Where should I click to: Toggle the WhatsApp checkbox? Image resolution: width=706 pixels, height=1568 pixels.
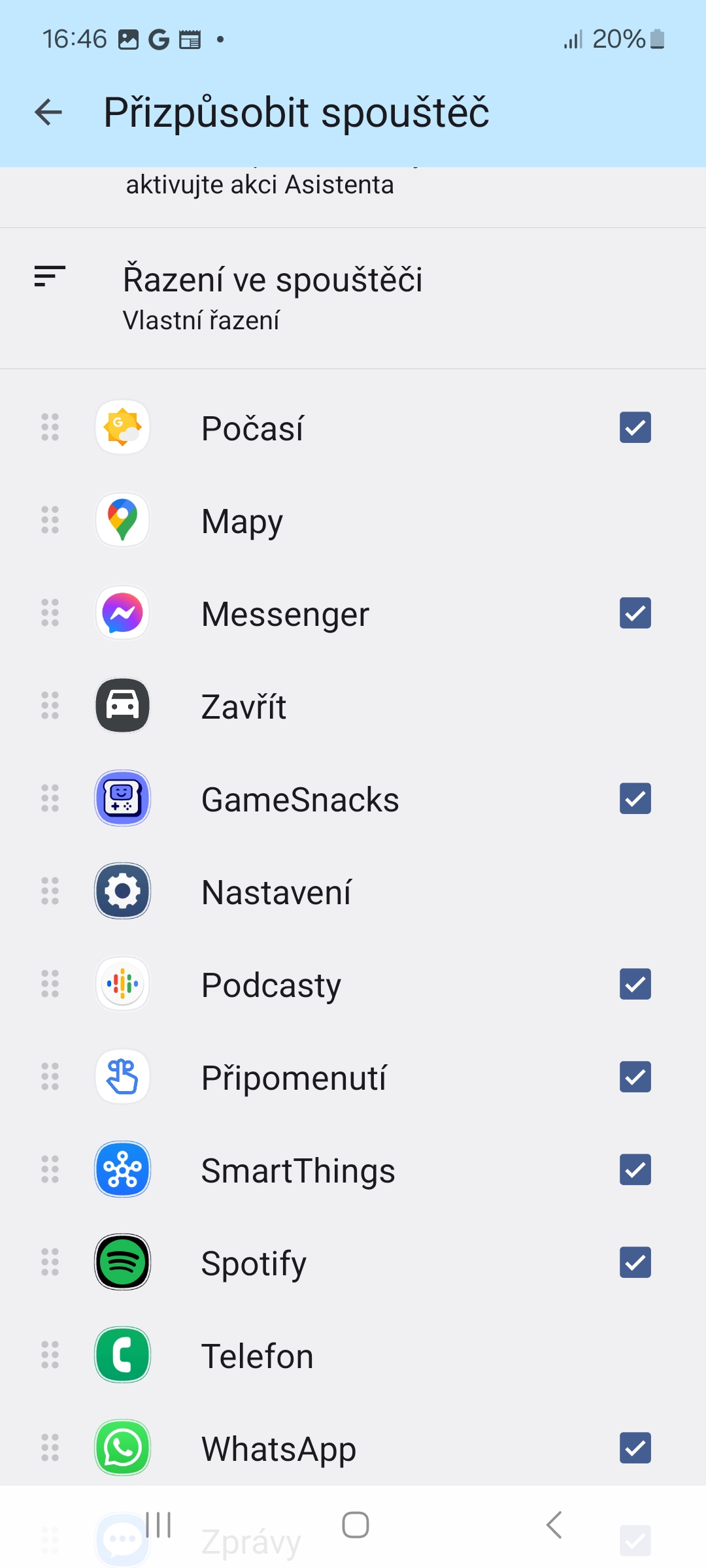(635, 1448)
